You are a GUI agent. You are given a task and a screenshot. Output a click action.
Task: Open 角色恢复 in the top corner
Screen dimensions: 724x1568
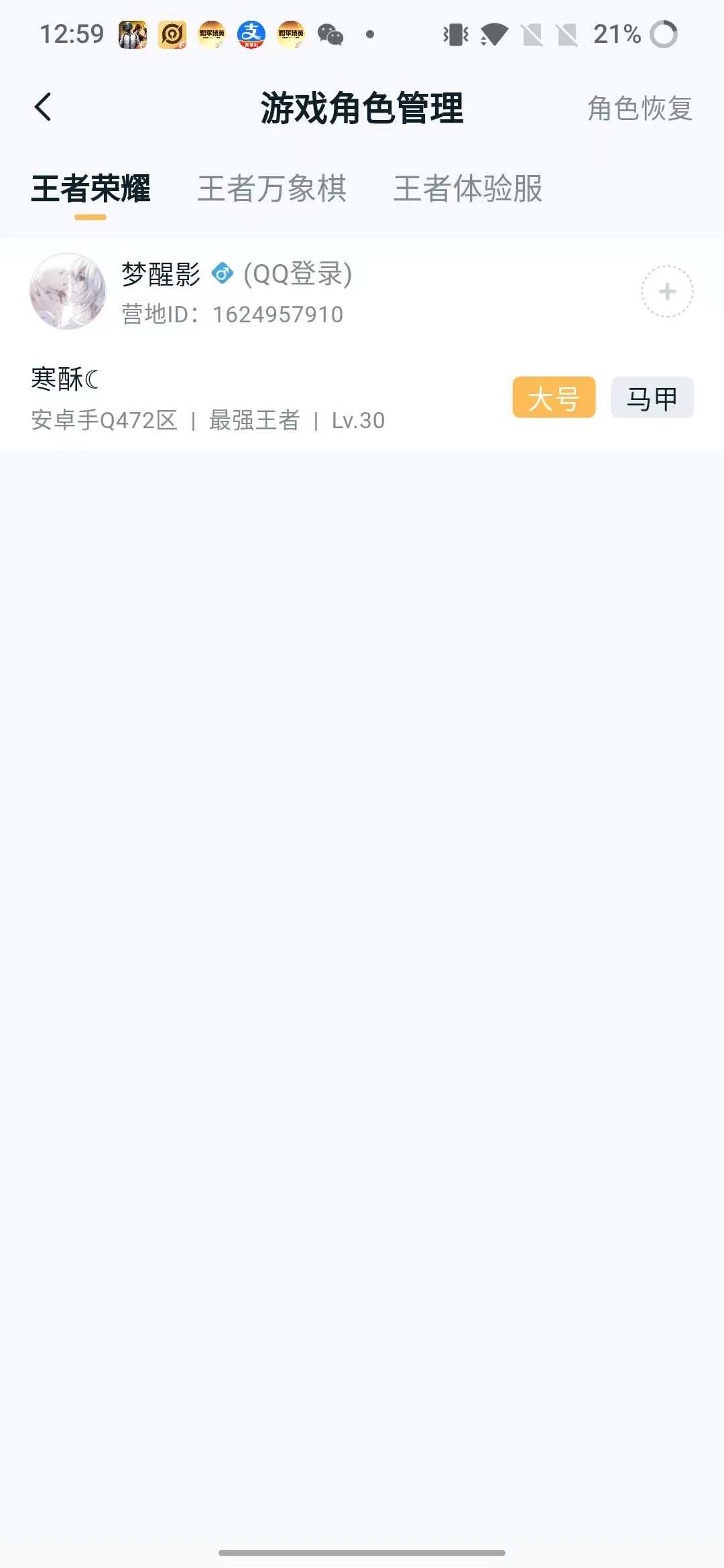[x=639, y=107]
